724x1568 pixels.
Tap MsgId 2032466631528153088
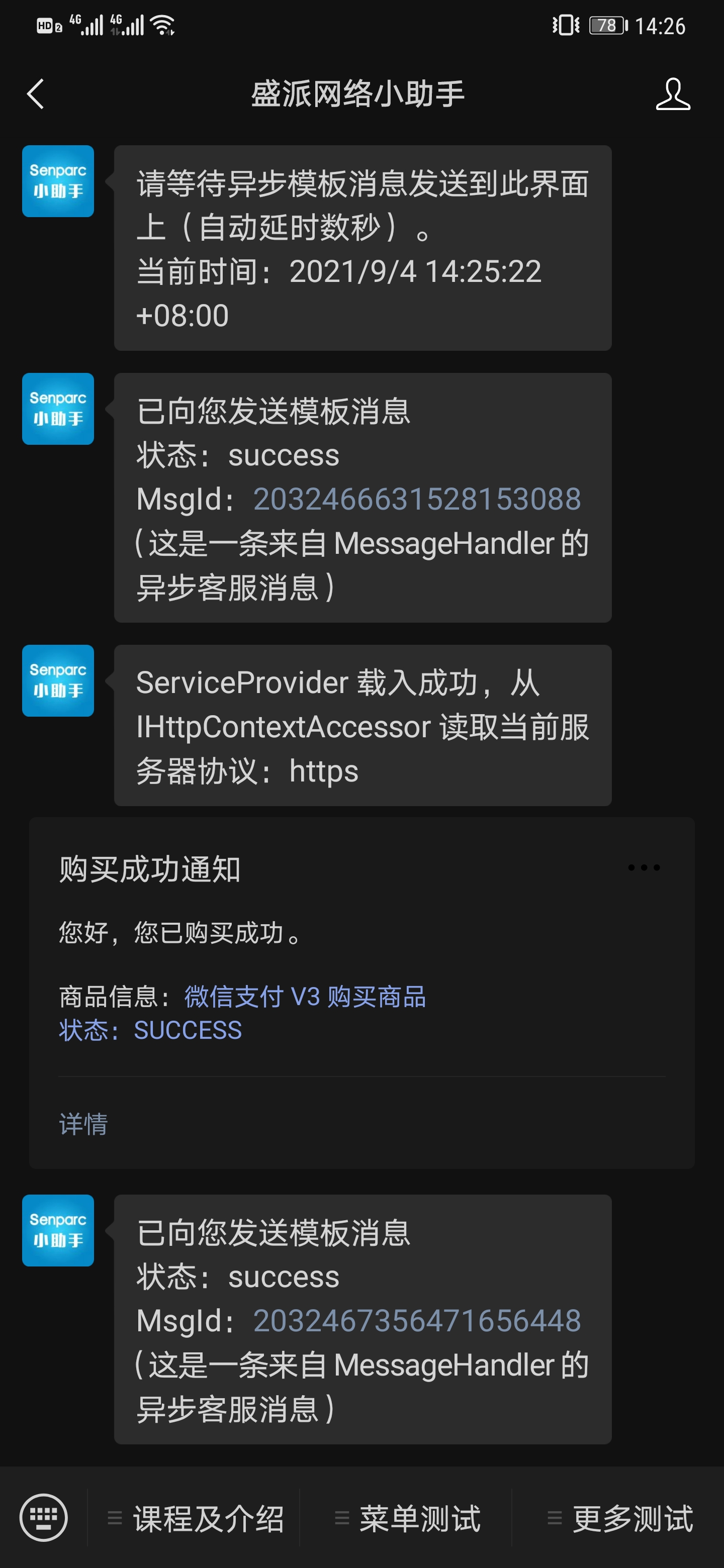coord(416,499)
